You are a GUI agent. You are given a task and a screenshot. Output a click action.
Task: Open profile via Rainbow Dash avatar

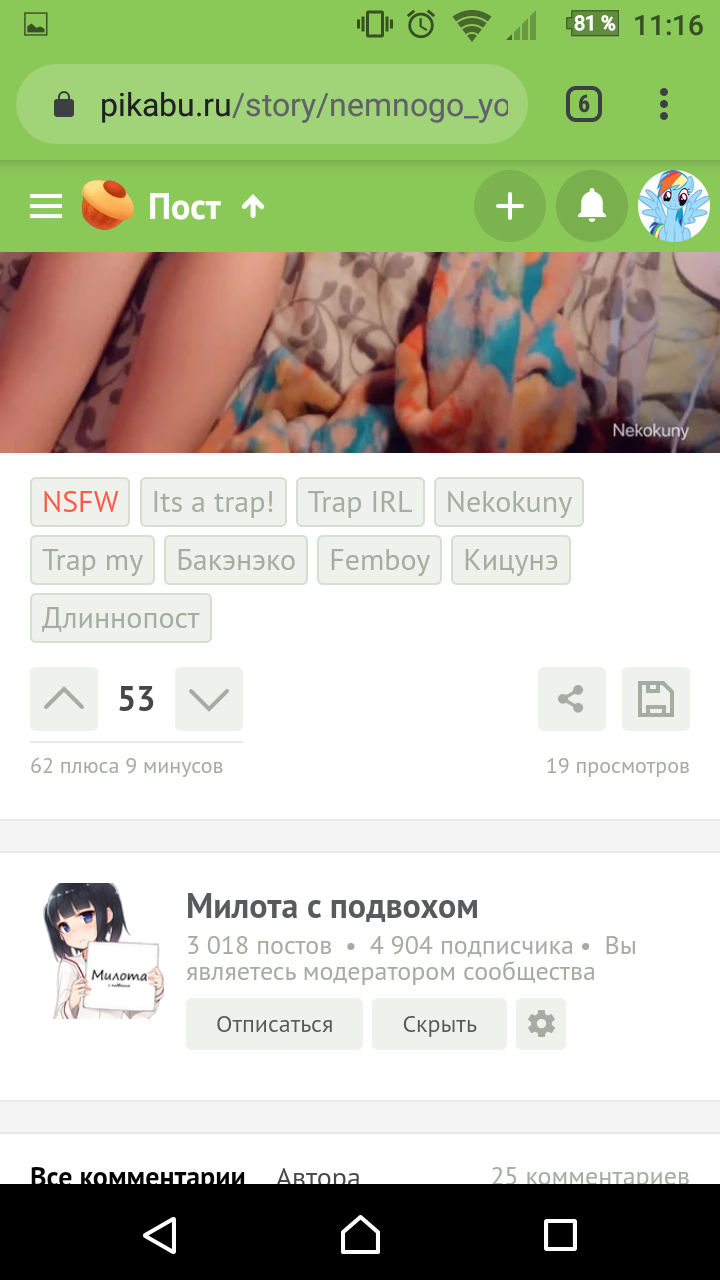(674, 207)
